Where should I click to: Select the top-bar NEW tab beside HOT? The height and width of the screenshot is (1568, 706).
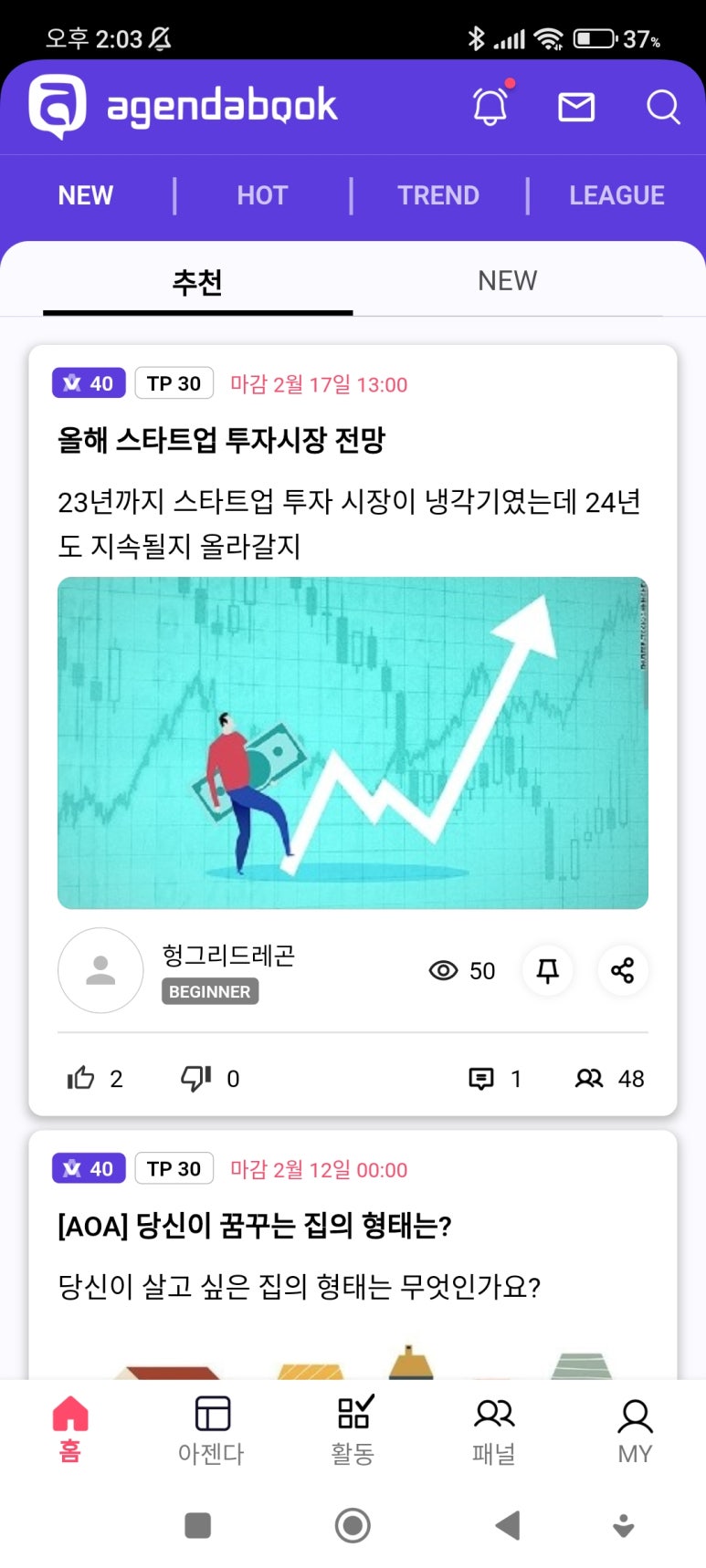[x=86, y=195]
